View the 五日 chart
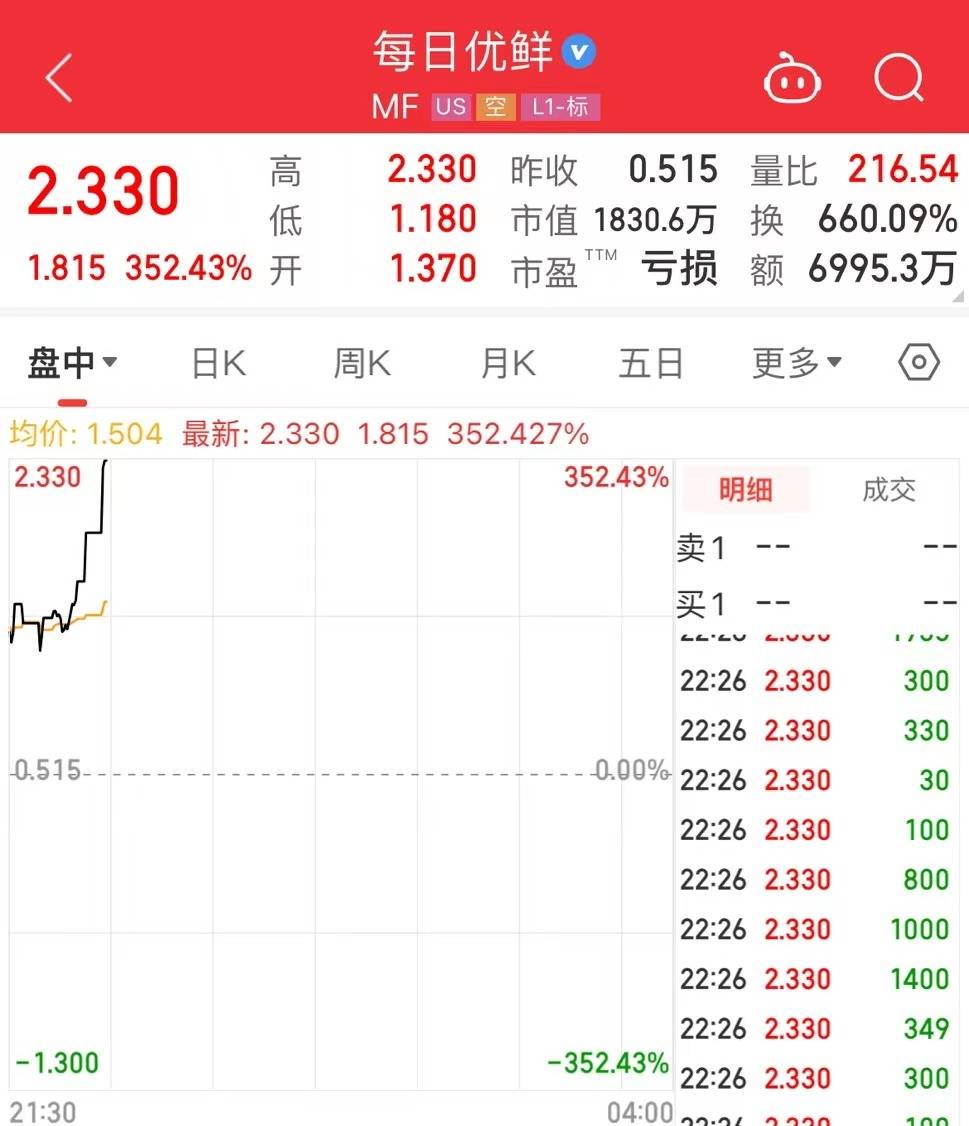The image size is (969, 1126). point(650,364)
